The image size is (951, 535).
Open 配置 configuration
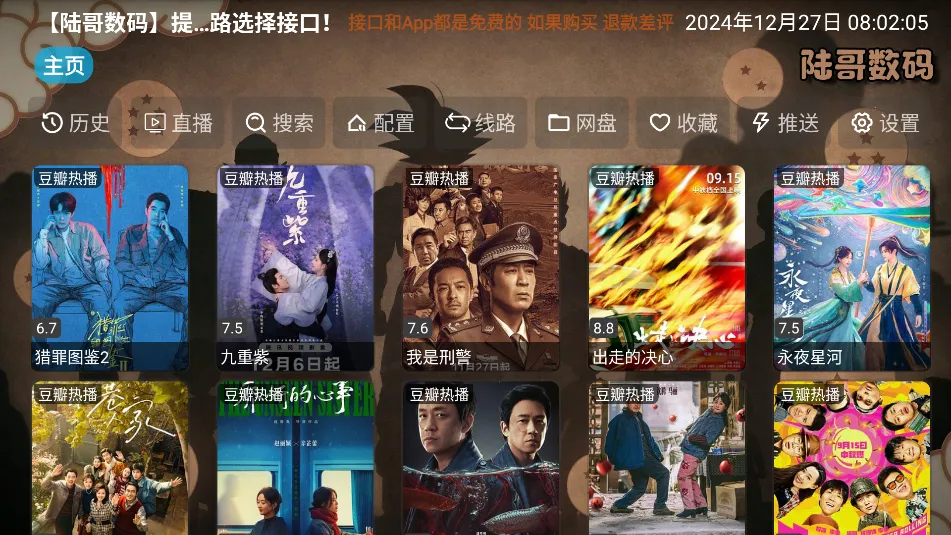[380, 123]
